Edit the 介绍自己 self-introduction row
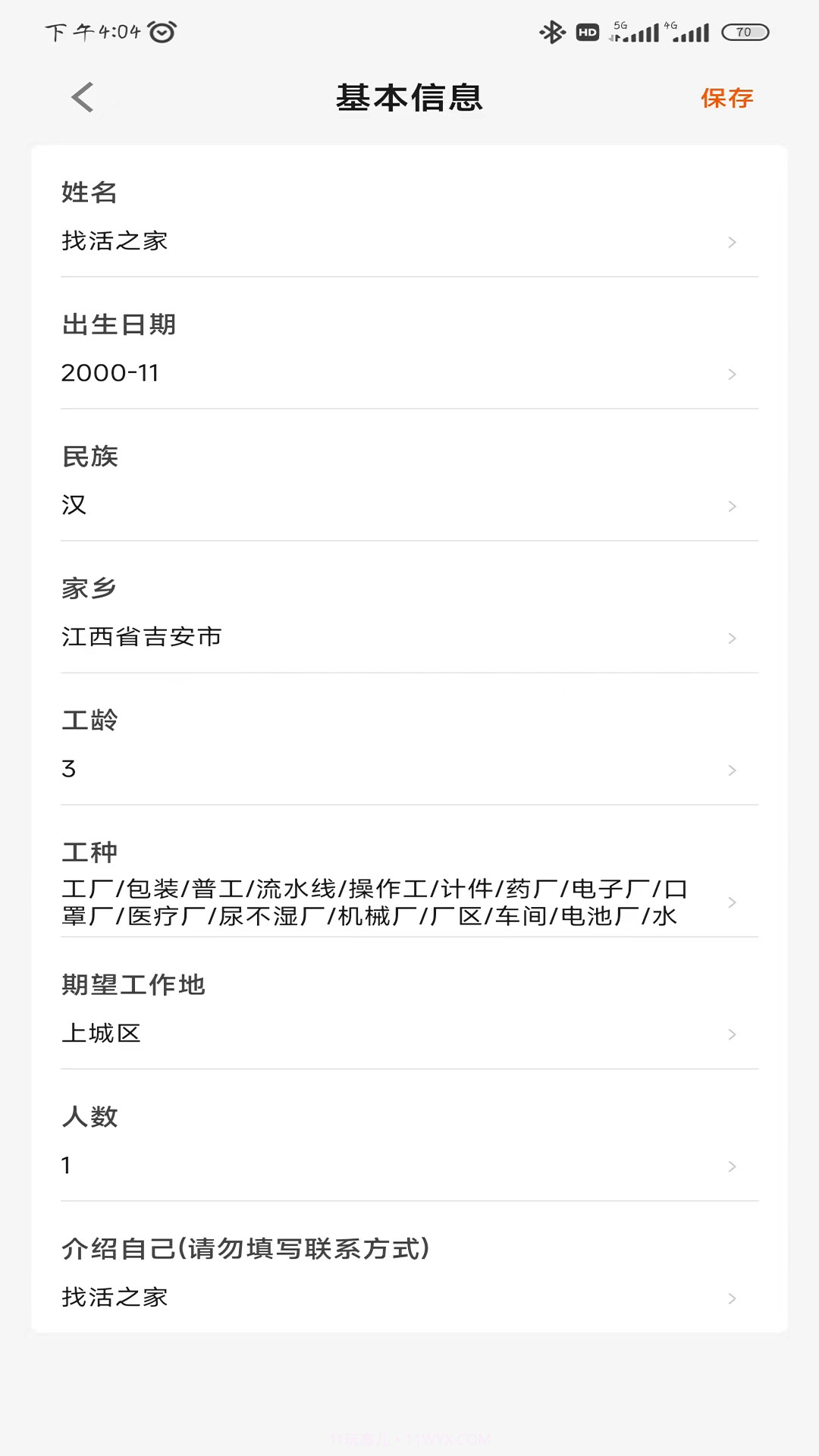Viewport: 819px width, 1456px height. pyautogui.click(x=731, y=1298)
